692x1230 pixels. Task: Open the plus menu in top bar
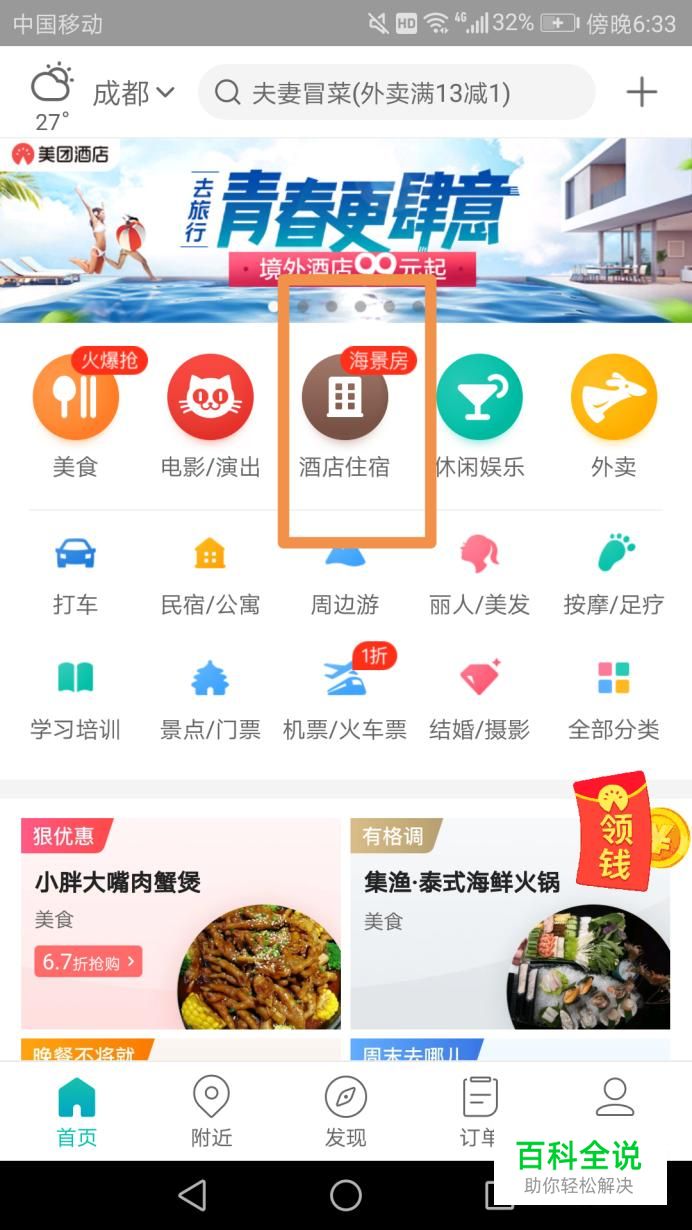pos(641,93)
